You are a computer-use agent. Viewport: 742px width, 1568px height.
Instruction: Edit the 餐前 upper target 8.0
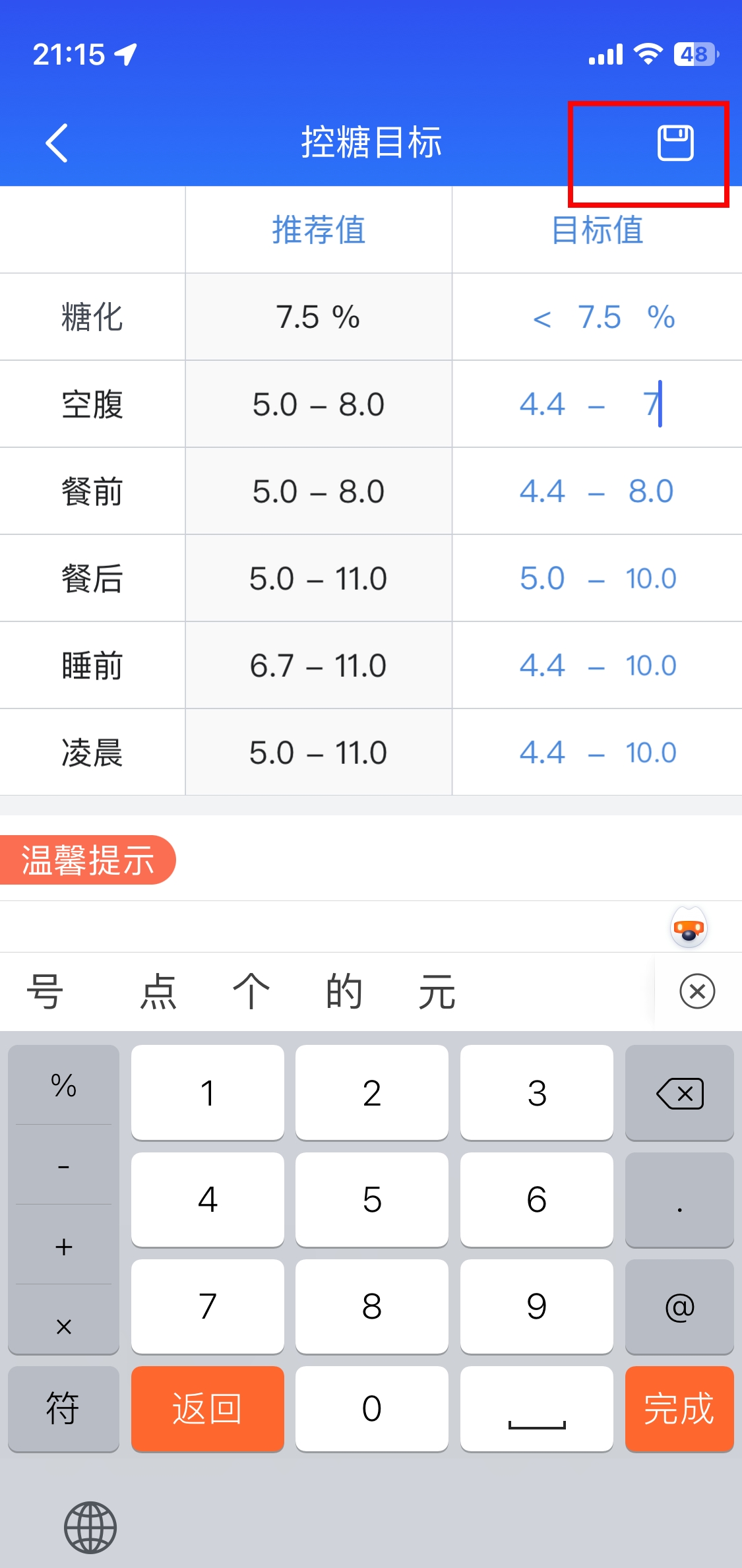pos(651,491)
